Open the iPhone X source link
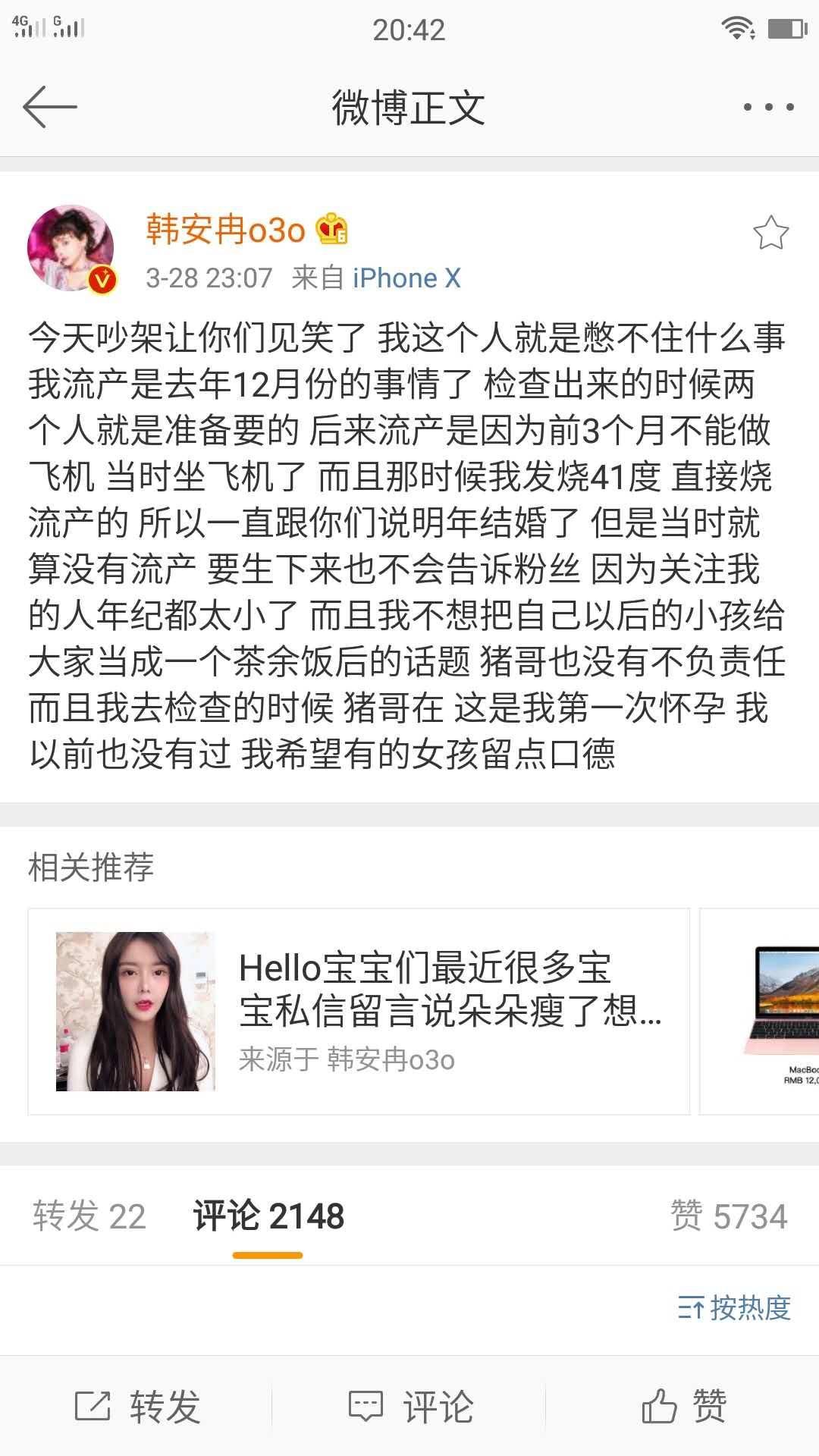 click(406, 278)
